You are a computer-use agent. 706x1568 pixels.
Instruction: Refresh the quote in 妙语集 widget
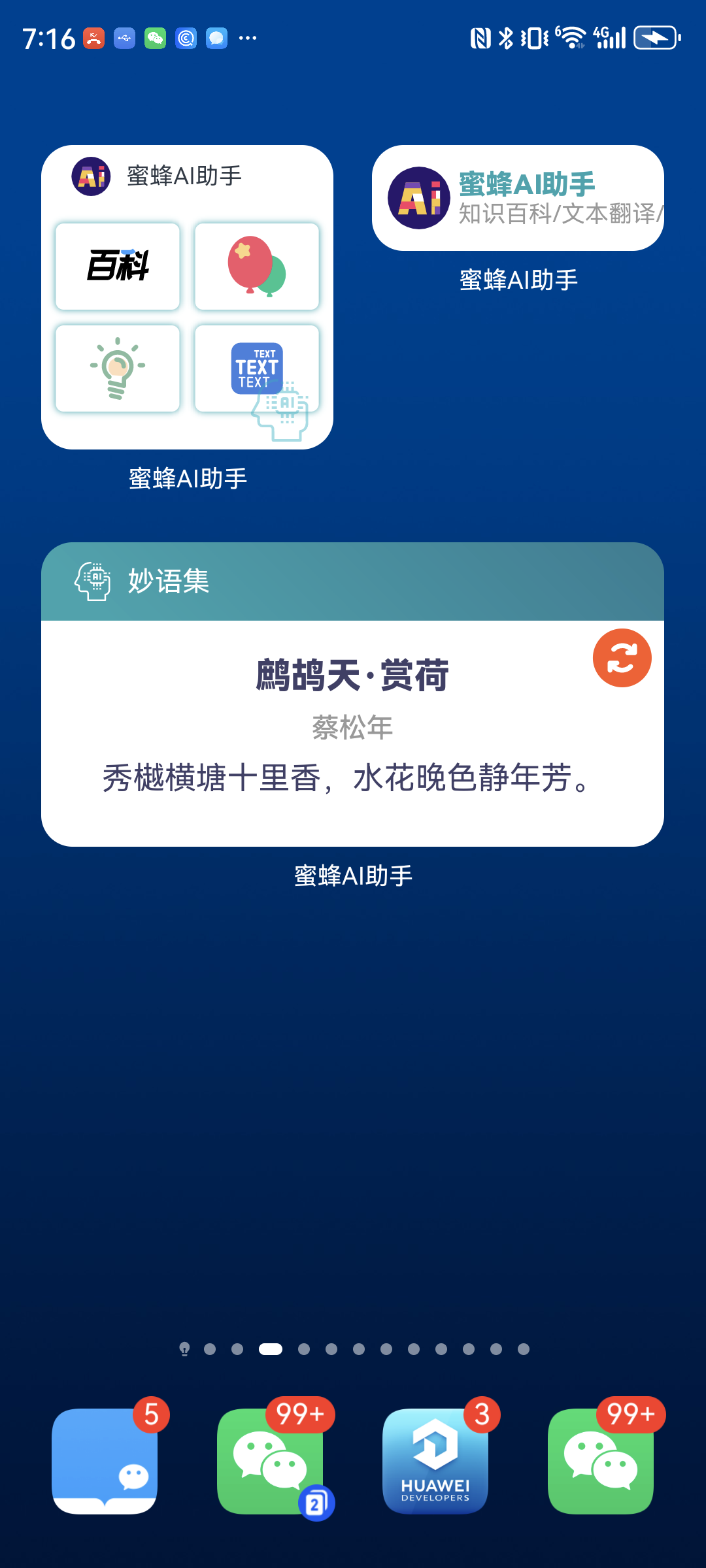coord(622,658)
